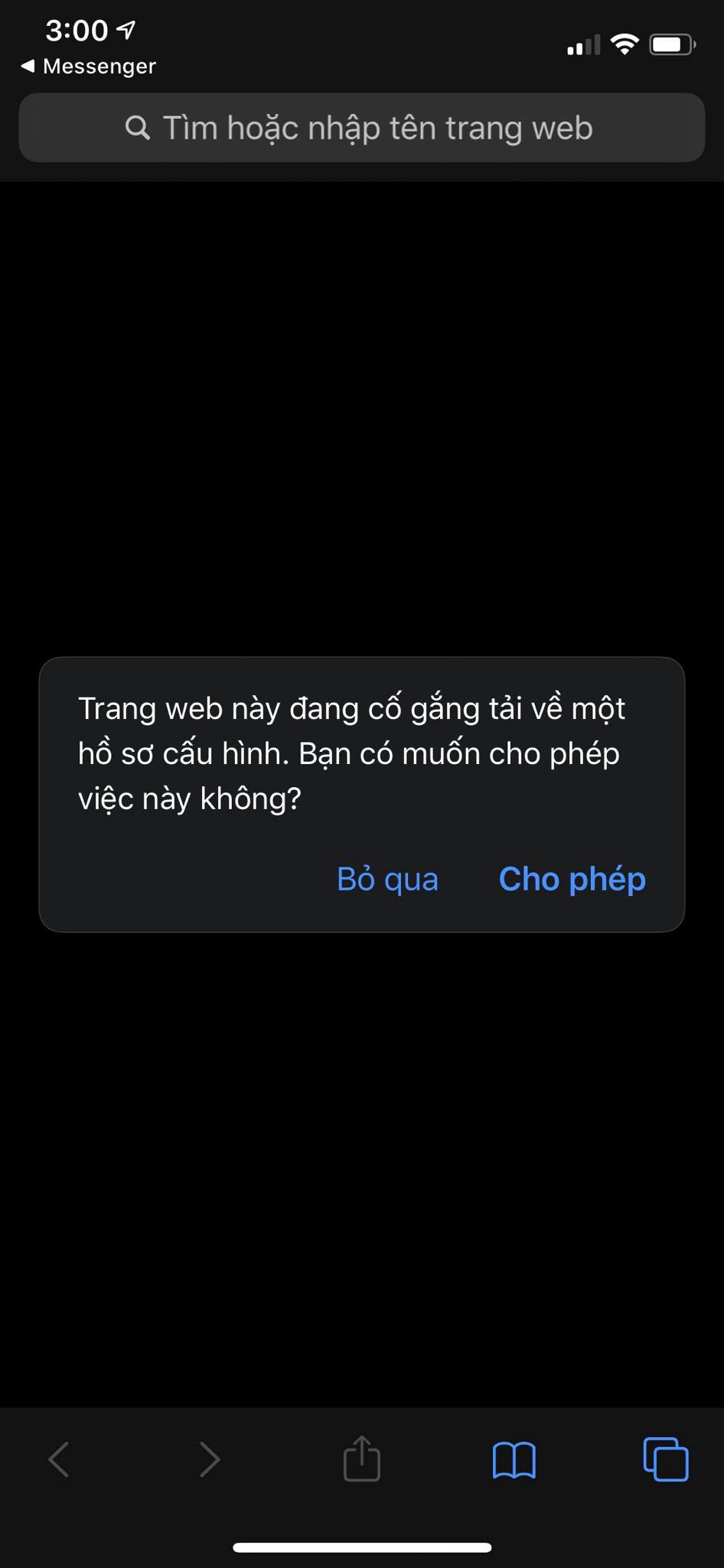Image resolution: width=724 pixels, height=1568 pixels.
Task: Dismiss the dialog with Bỏ qua
Action: (387, 879)
